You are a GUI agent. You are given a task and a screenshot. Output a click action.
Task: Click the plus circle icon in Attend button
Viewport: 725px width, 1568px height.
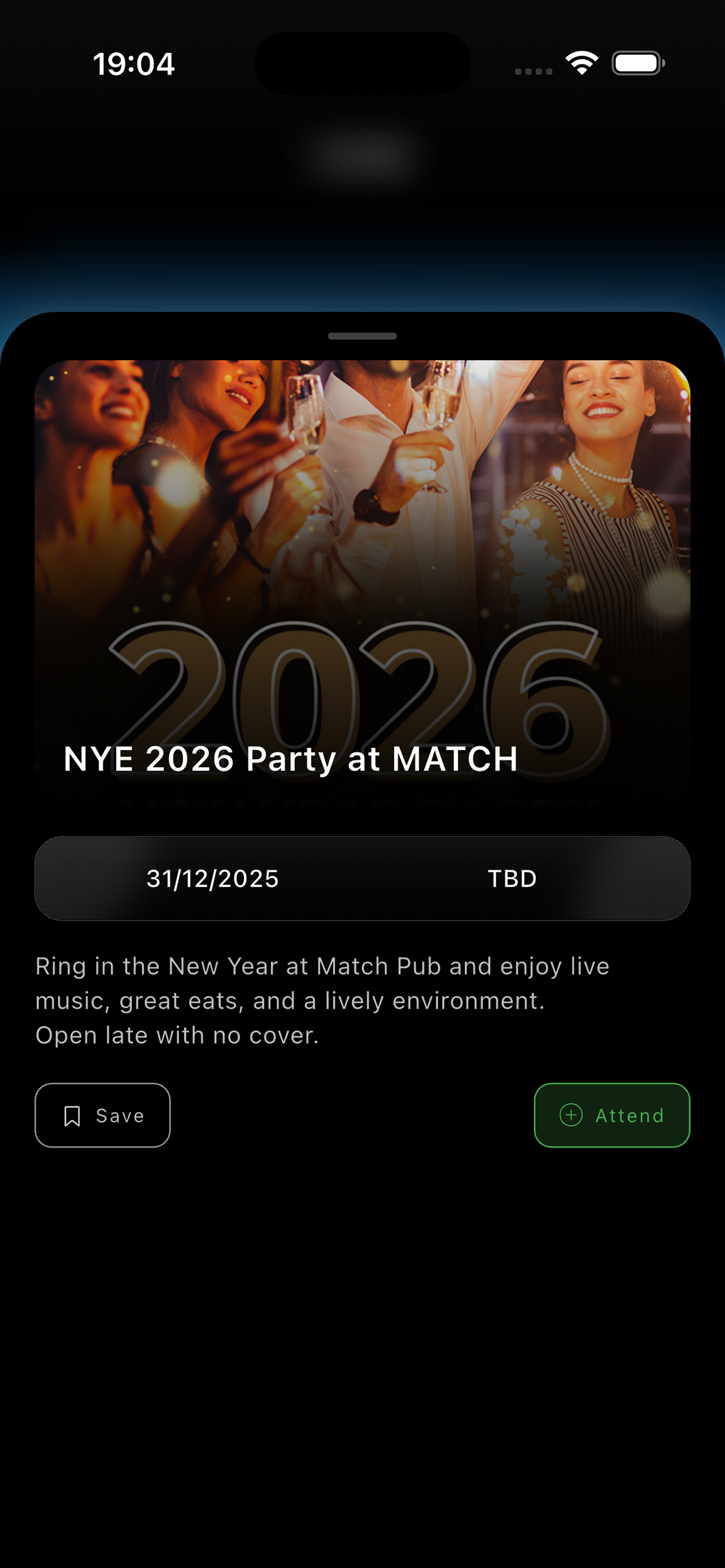click(570, 1115)
